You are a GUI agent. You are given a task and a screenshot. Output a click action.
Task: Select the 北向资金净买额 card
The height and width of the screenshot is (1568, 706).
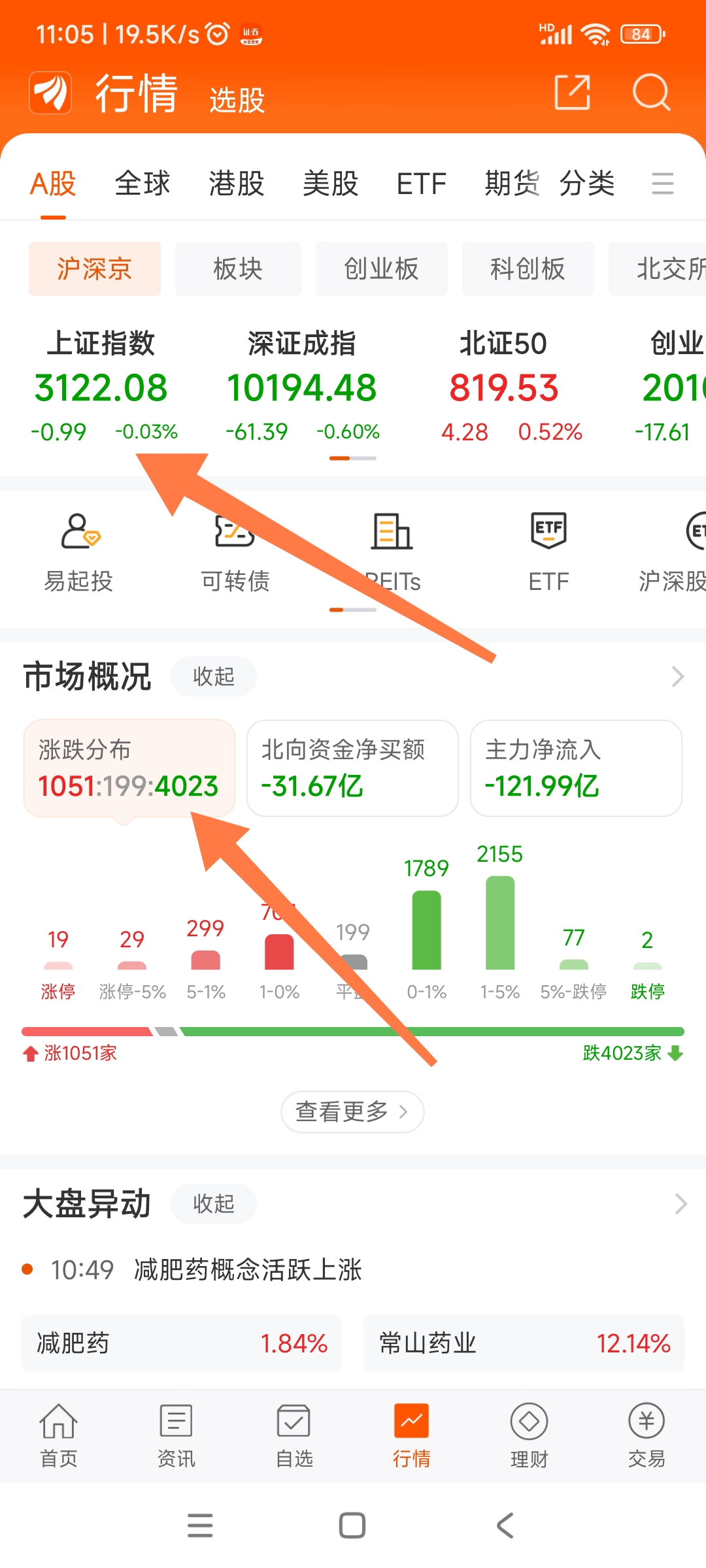coord(352,768)
